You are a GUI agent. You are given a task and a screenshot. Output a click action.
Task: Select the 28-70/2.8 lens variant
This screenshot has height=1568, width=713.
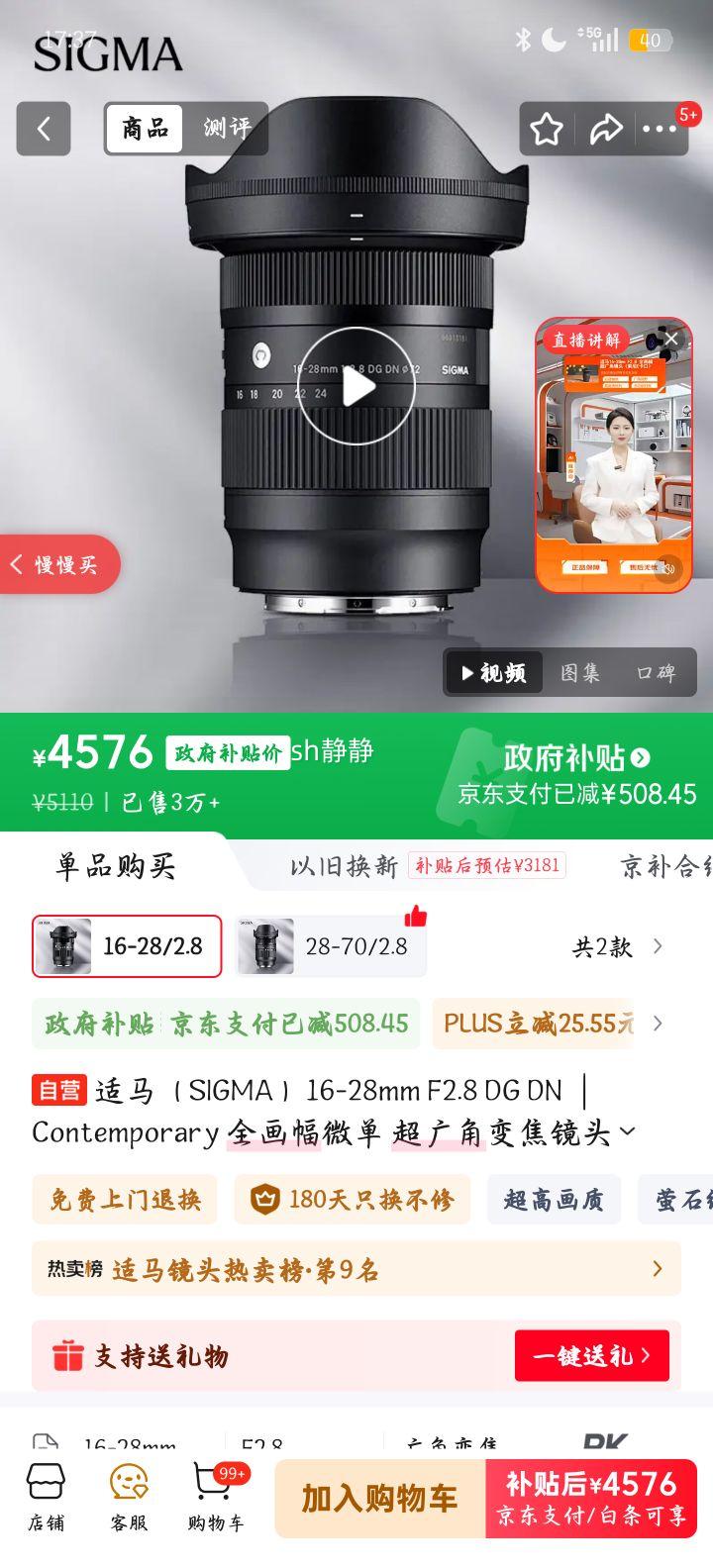(330, 945)
